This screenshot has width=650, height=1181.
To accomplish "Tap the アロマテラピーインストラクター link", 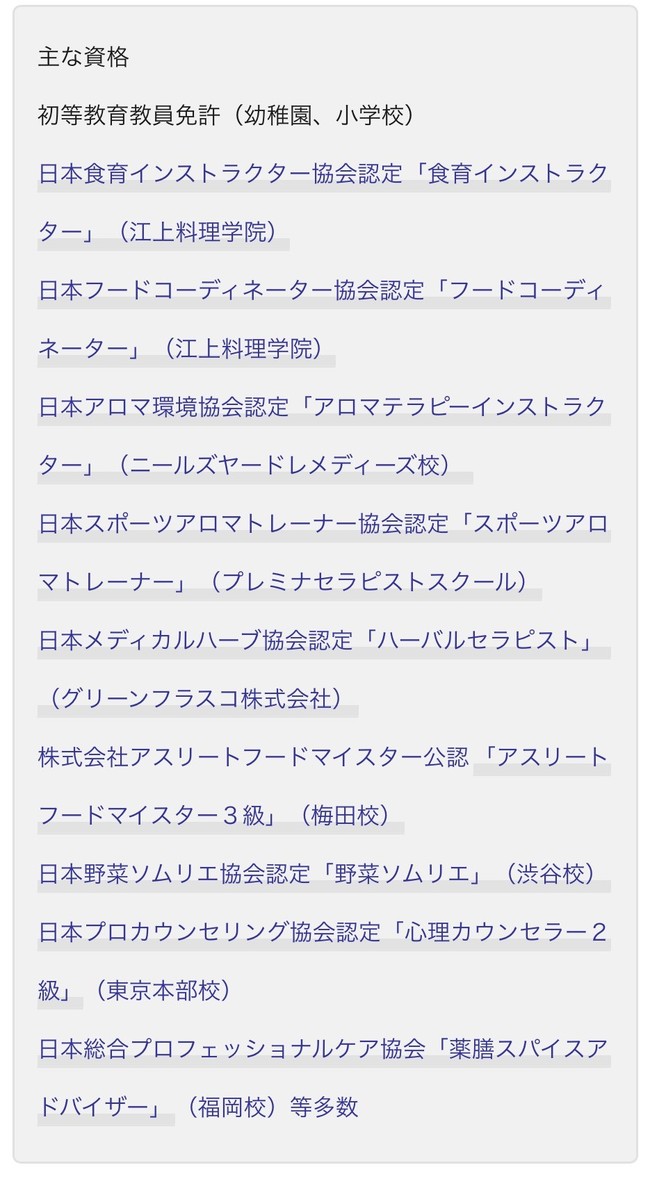I will tap(324, 407).
